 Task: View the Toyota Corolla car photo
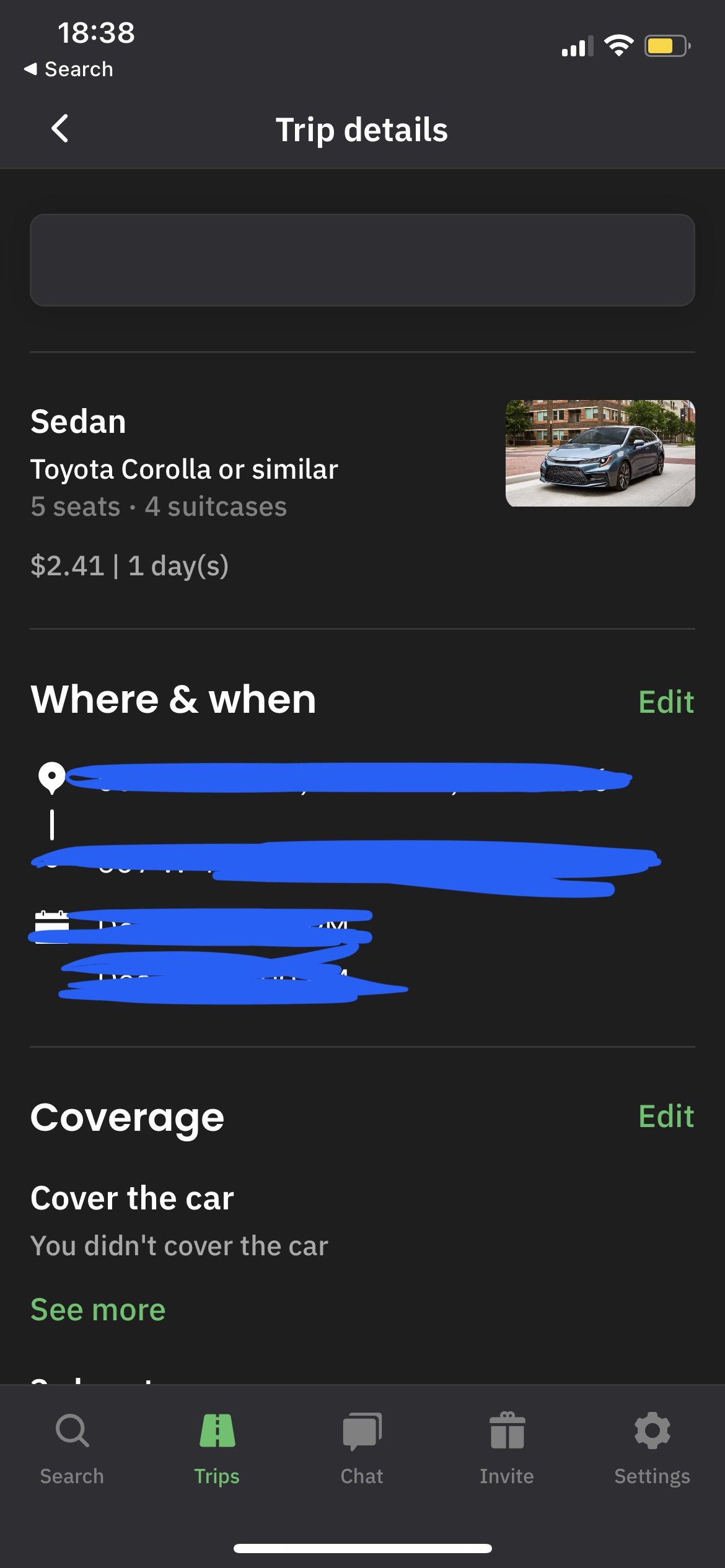pos(600,453)
